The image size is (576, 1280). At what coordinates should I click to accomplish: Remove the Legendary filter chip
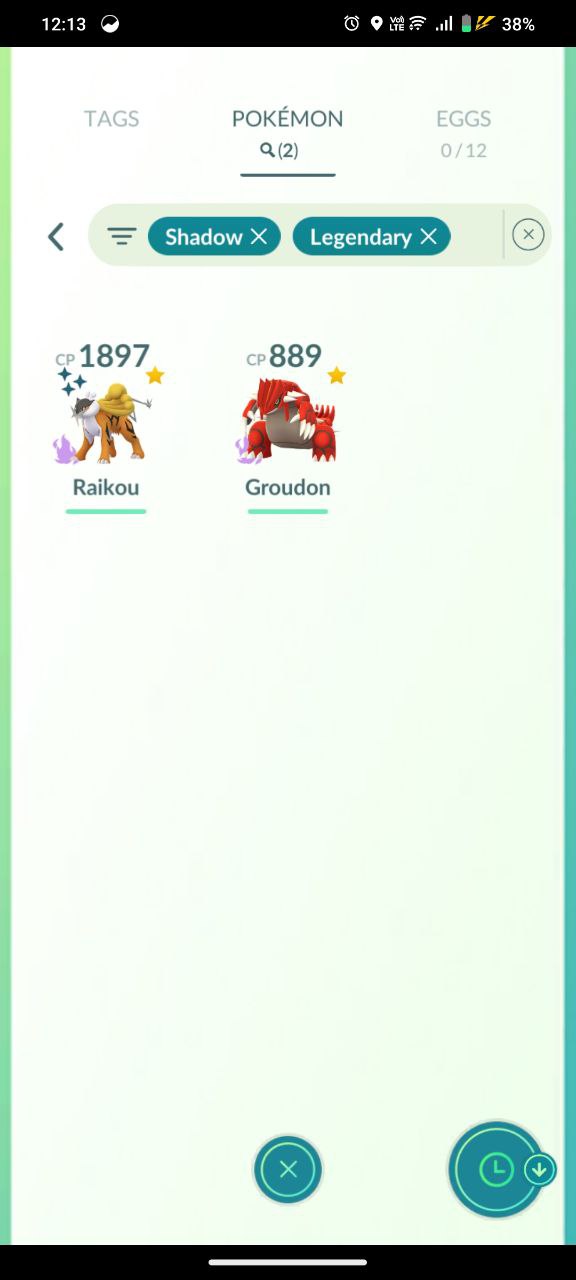[x=429, y=237]
